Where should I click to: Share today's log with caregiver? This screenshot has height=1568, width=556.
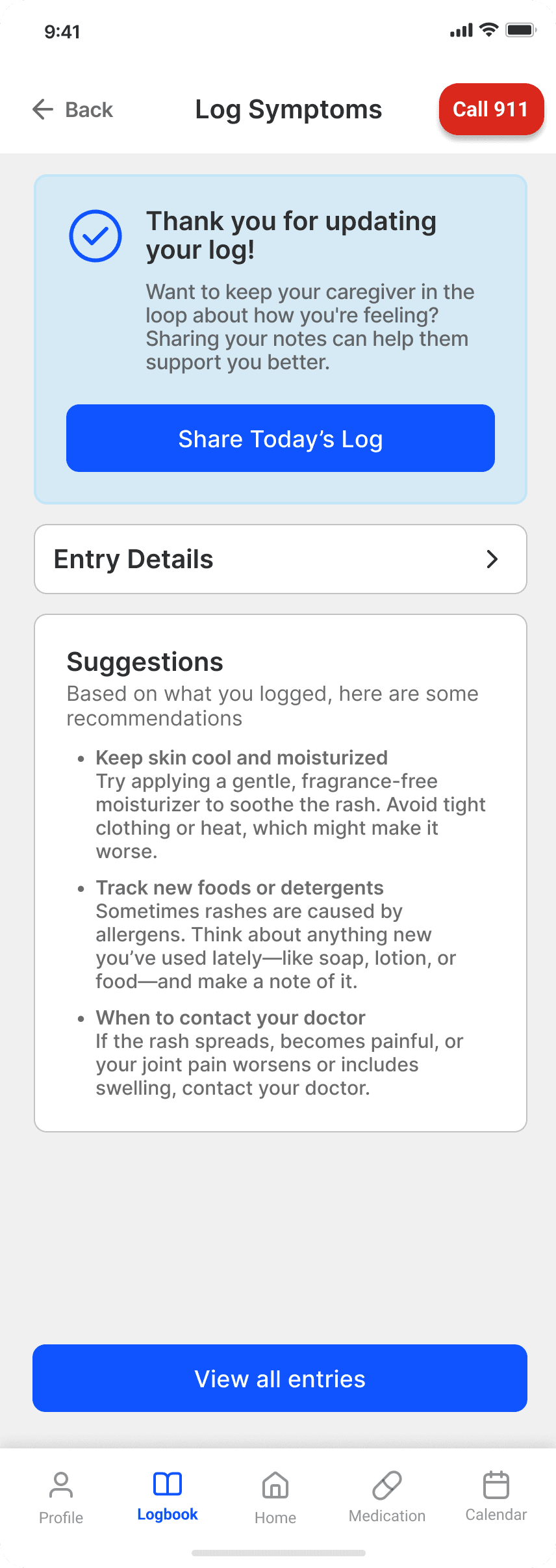[x=281, y=438]
